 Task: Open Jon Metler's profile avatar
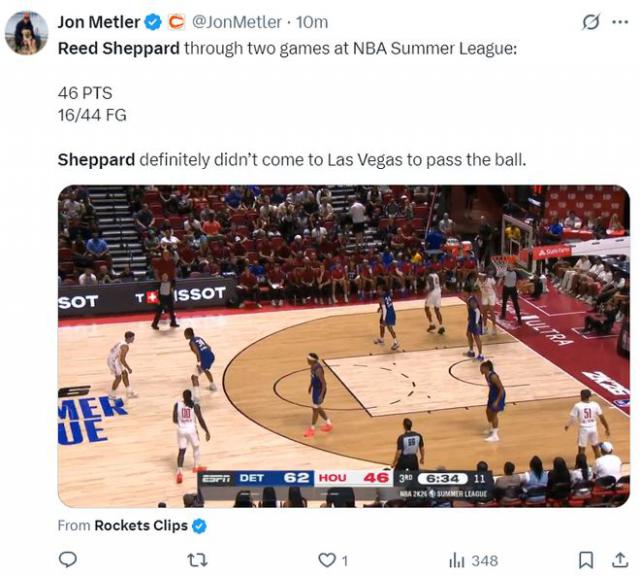[x=25, y=31]
